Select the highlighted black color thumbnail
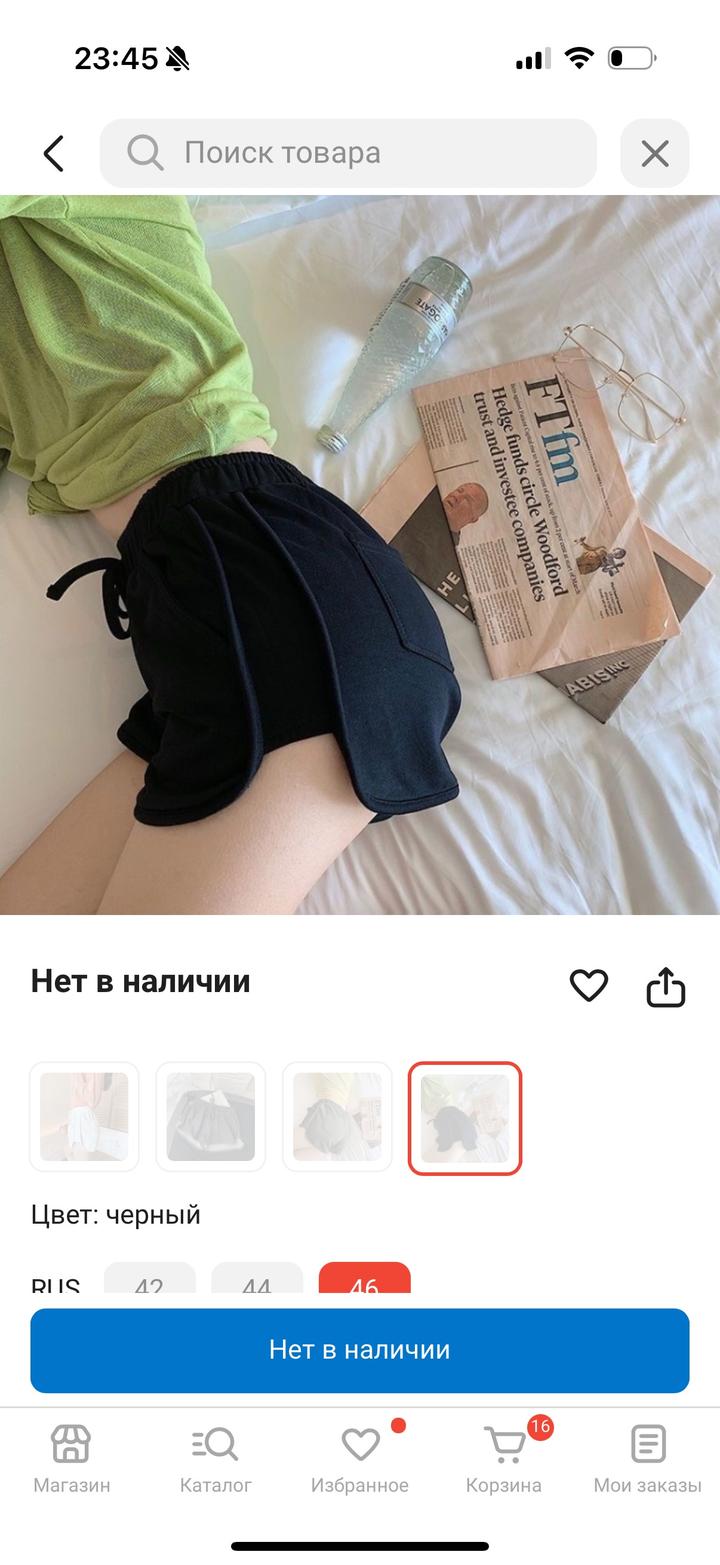 tap(465, 1117)
